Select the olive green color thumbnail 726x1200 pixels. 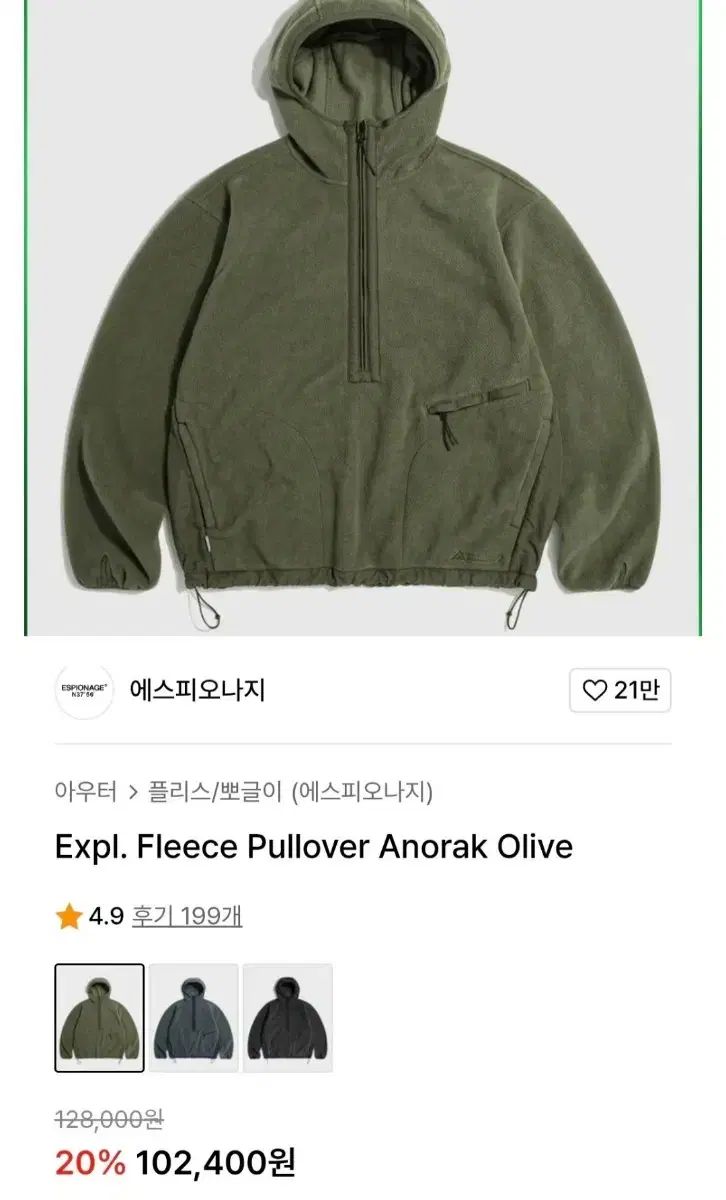pyautogui.click(x=99, y=1018)
